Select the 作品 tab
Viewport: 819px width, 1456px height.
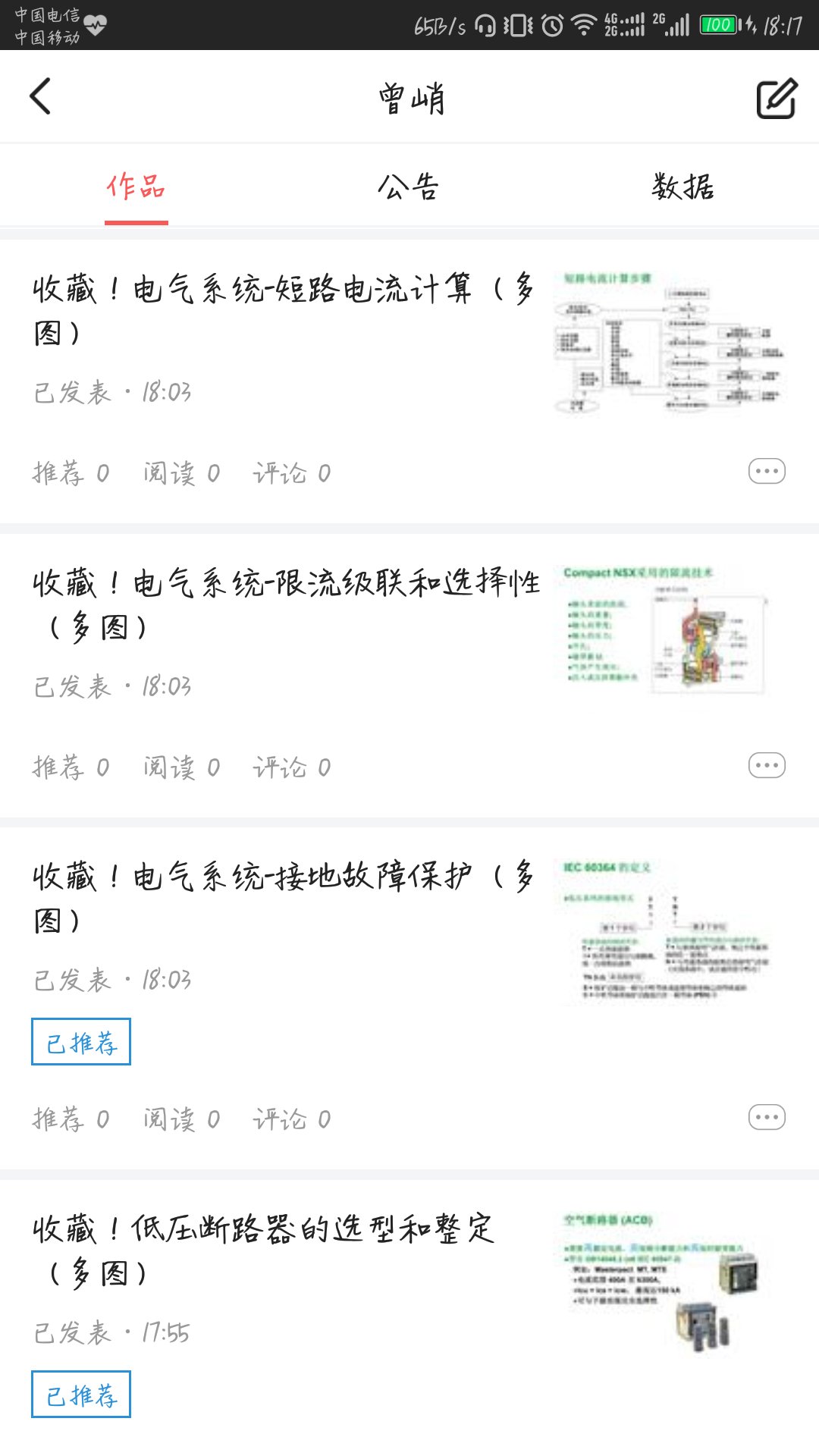click(137, 190)
